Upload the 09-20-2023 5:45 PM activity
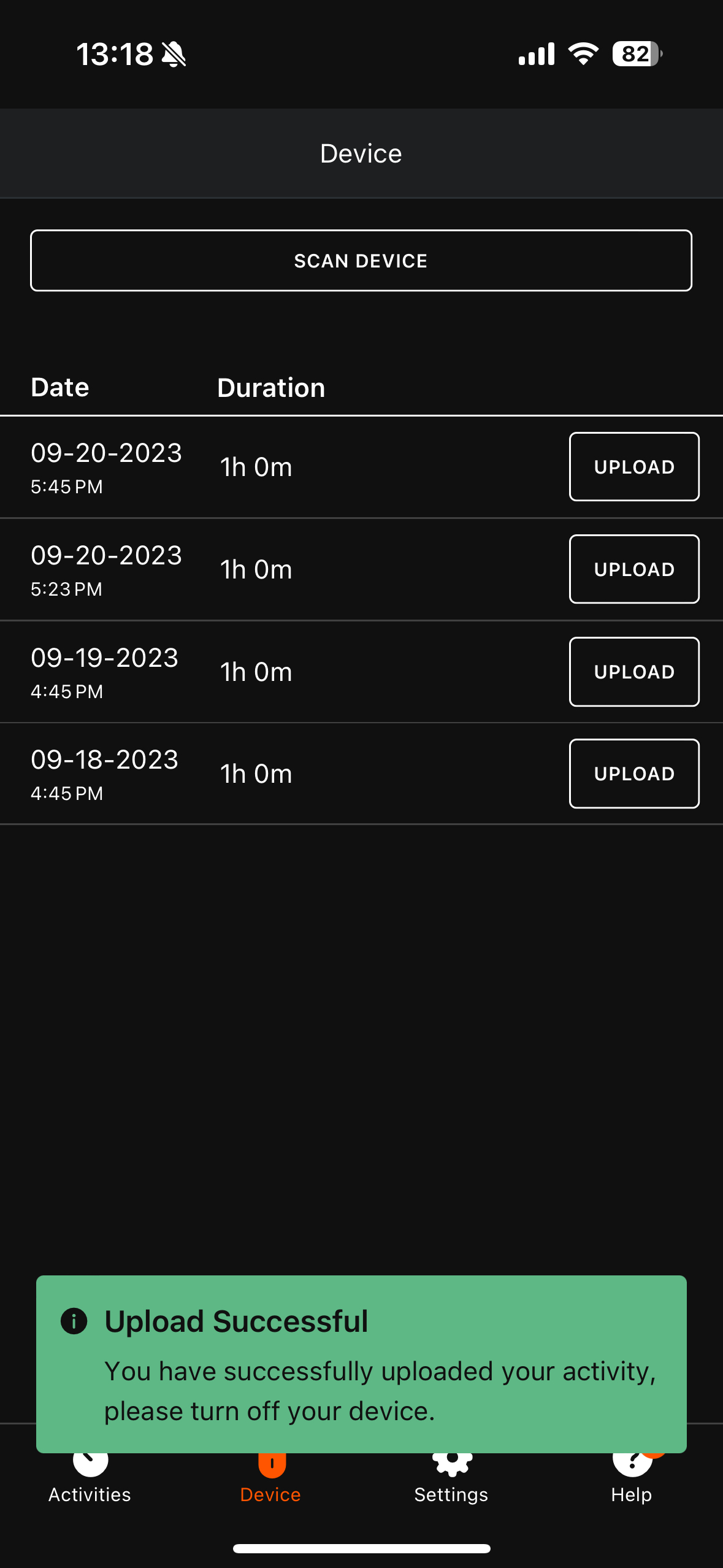The height and width of the screenshot is (1568, 723). (633, 467)
